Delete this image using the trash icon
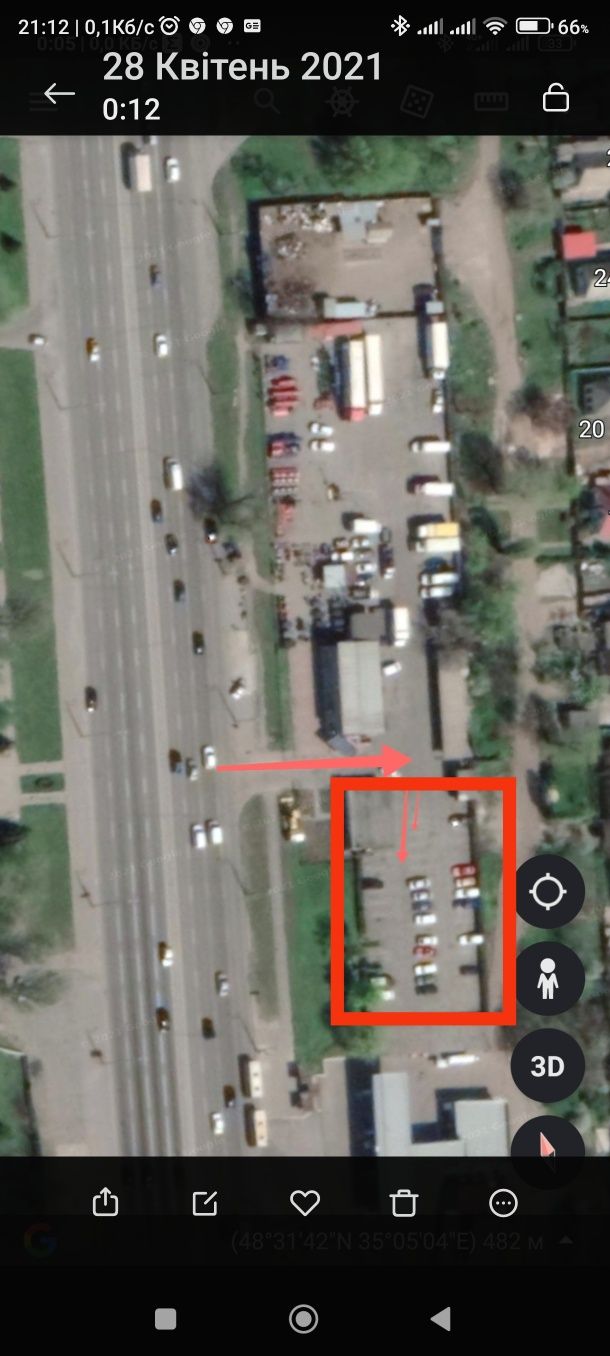The width and height of the screenshot is (610, 1356). coord(404,1202)
